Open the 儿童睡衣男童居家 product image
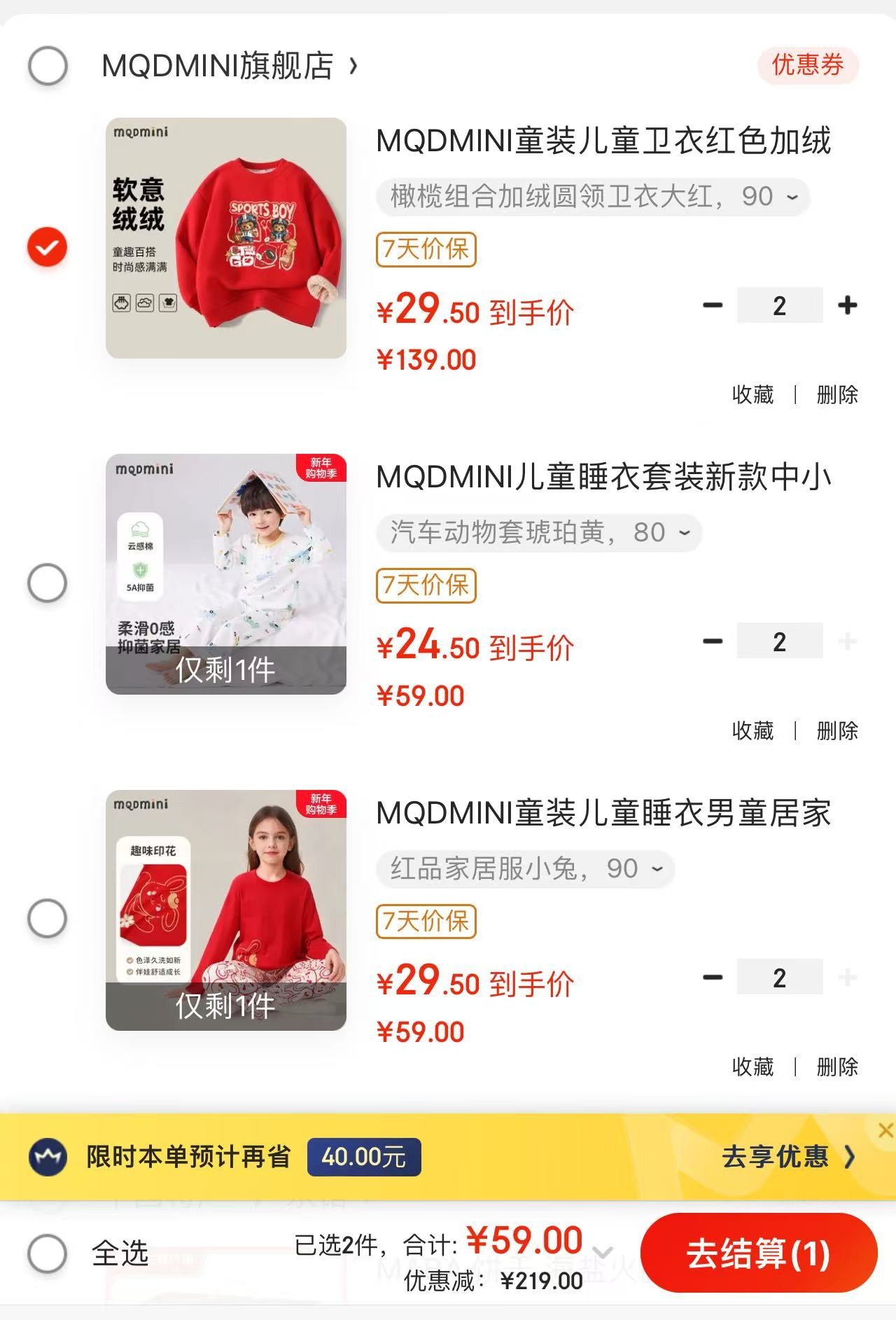Viewport: 896px width, 1320px height. [x=225, y=910]
